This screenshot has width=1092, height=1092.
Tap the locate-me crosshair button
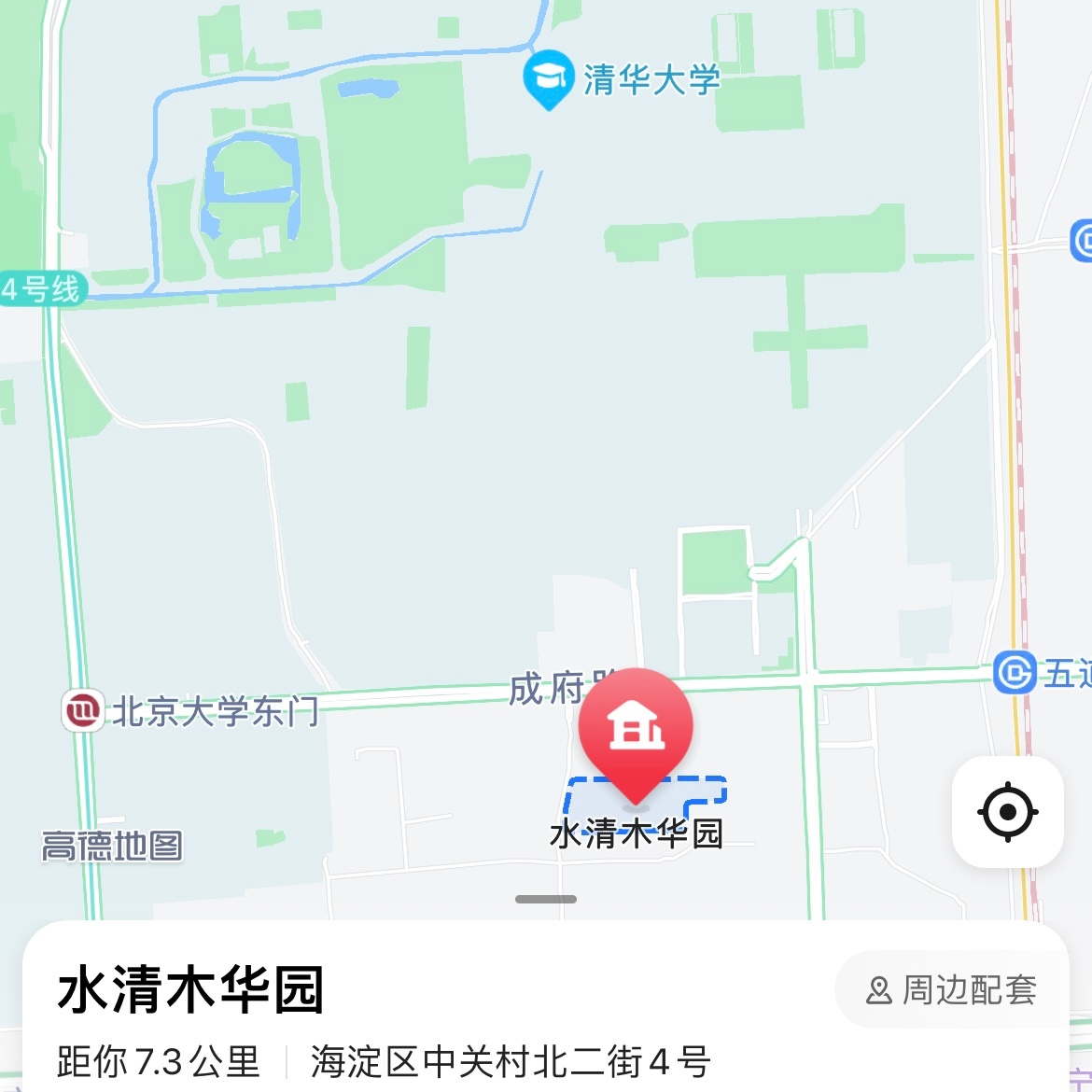point(1007,812)
